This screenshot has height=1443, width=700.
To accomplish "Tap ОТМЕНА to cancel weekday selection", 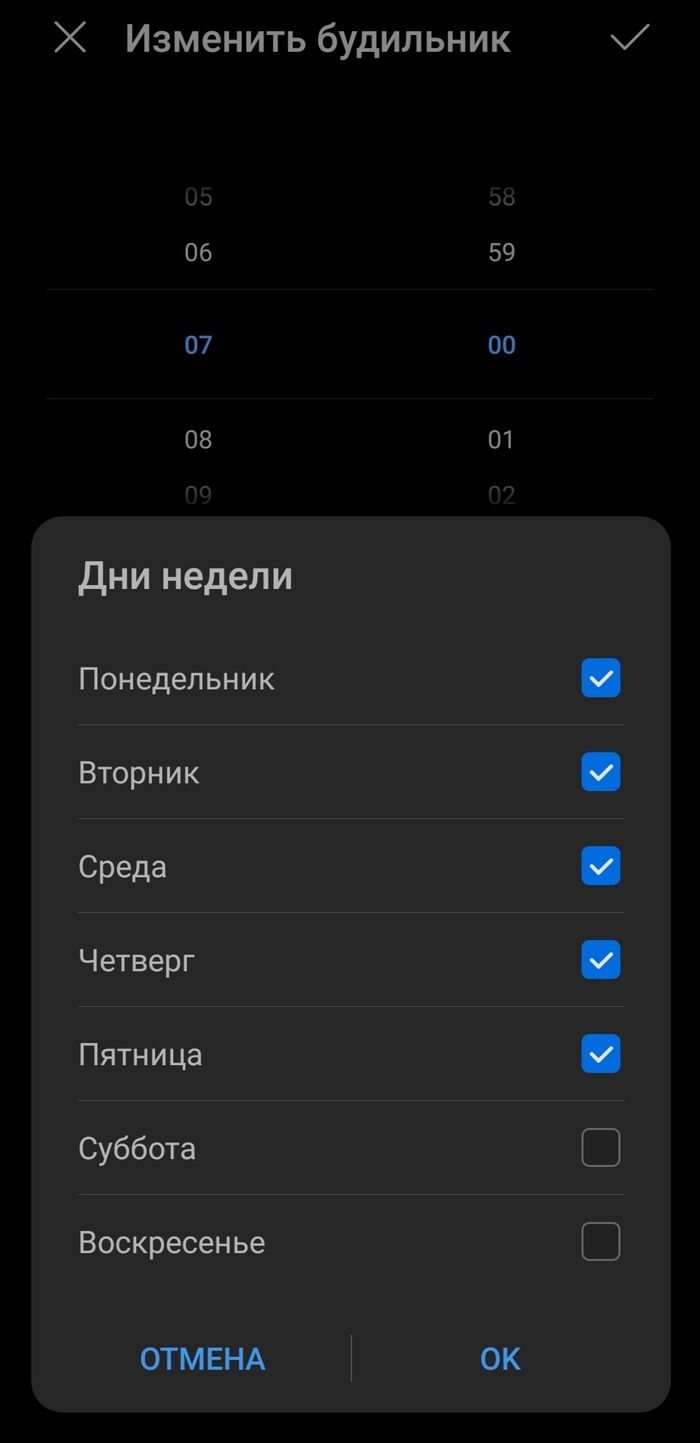I will [x=203, y=1359].
